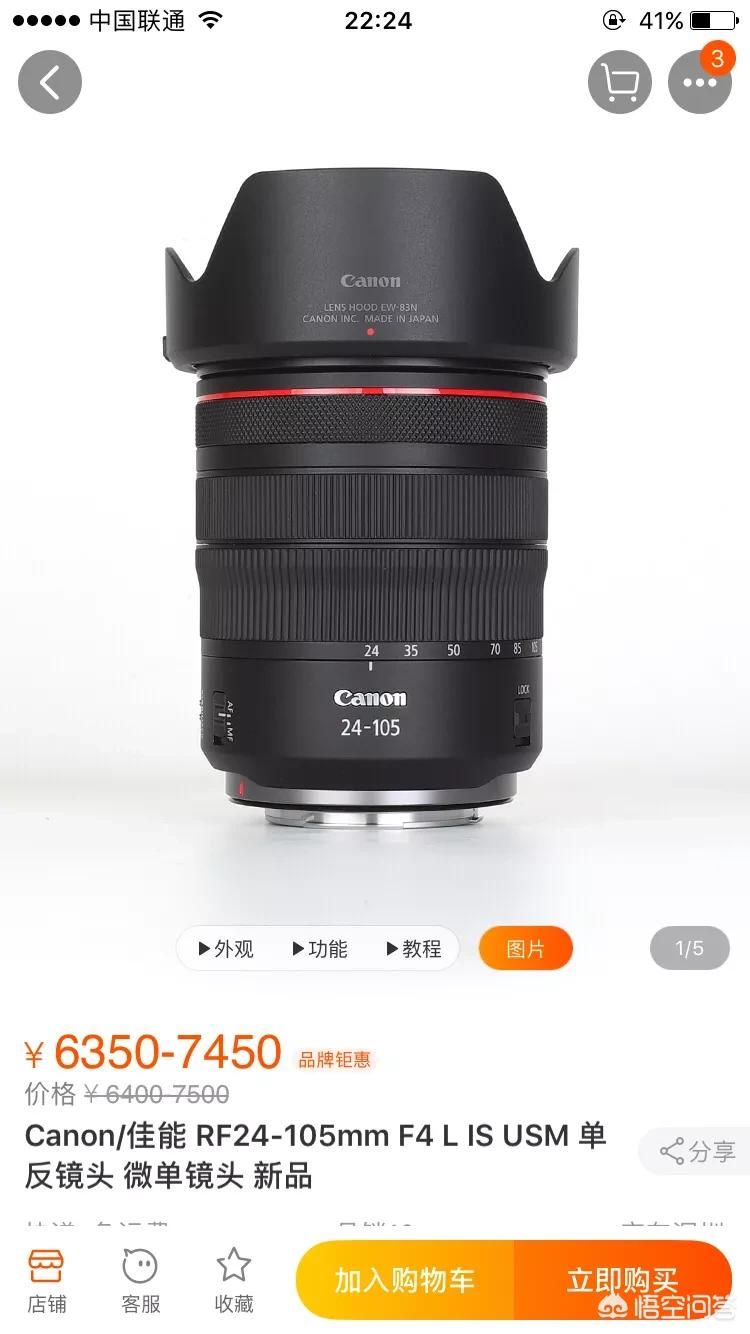Screen dimensions: 750x1334
Task: Open the 店铺 store page
Action: 47,1280
